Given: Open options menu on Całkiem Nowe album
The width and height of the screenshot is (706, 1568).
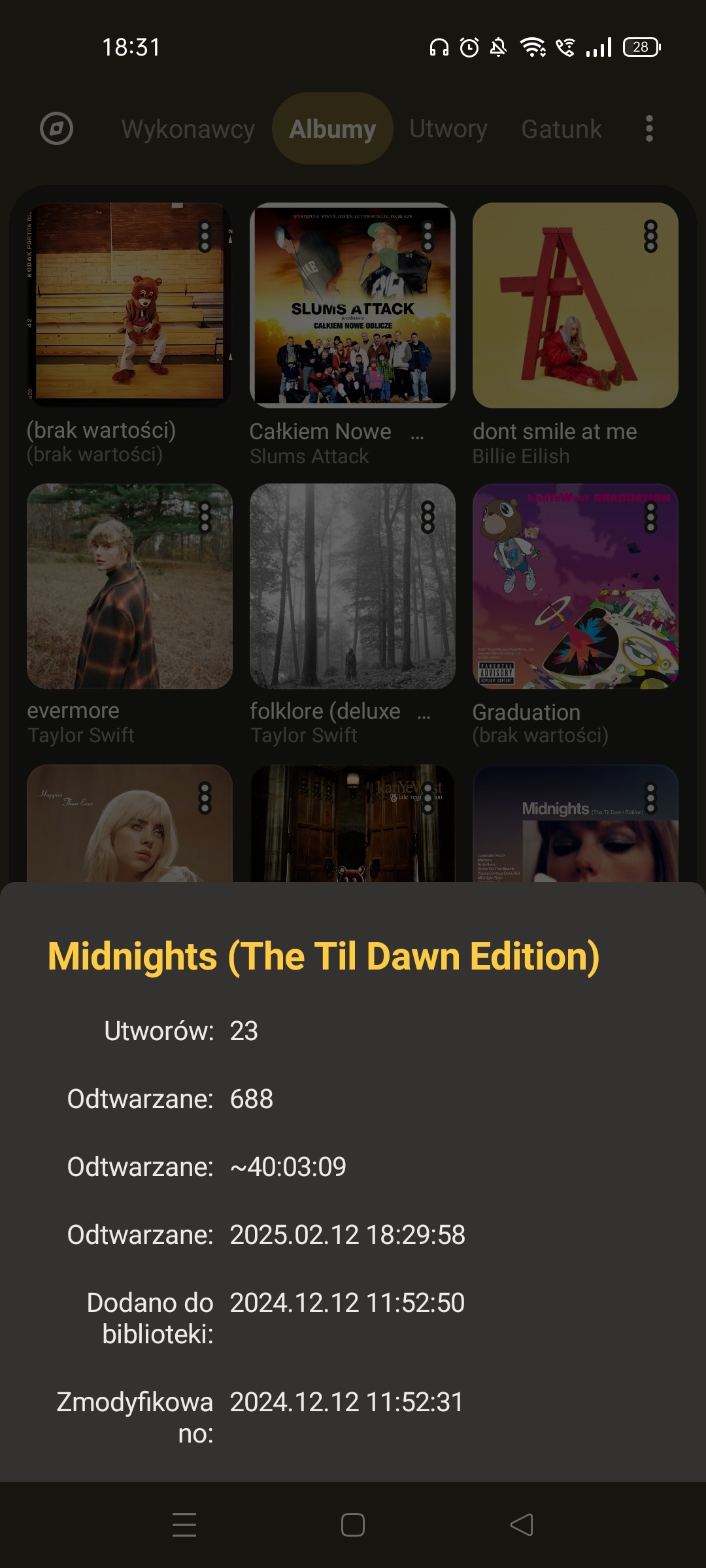Looking at the screenshot, I should 428,236.
